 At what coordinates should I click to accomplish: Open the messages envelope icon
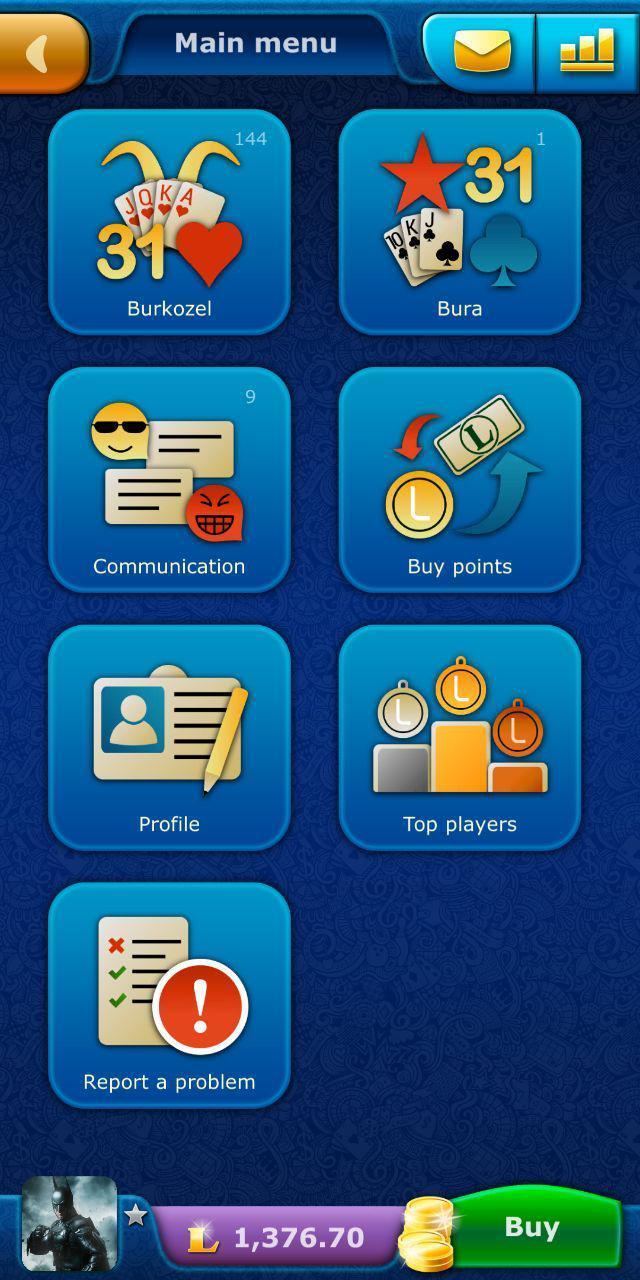pyautogui.click(x=482, y=50)
